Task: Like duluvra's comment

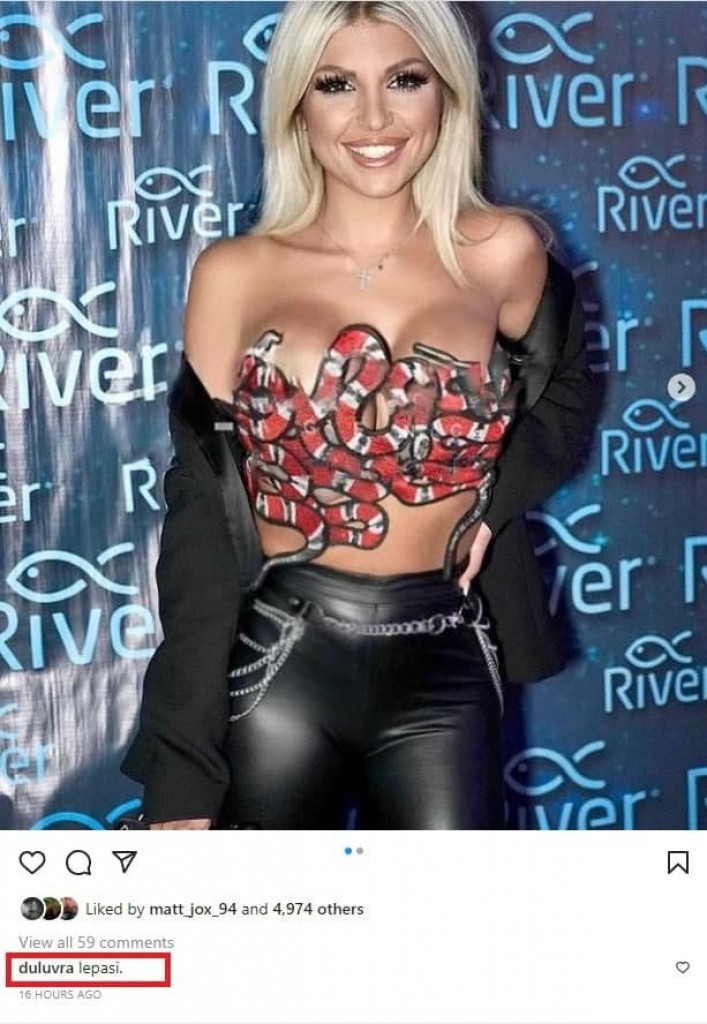Action: click(682, 967)
